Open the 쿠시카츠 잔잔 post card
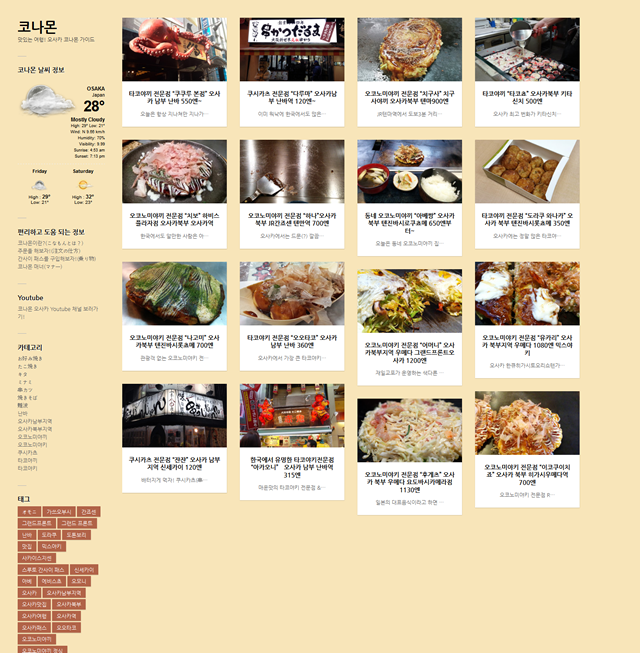The image size is (640, 653). pyautogui.click(x=174, y=463)
